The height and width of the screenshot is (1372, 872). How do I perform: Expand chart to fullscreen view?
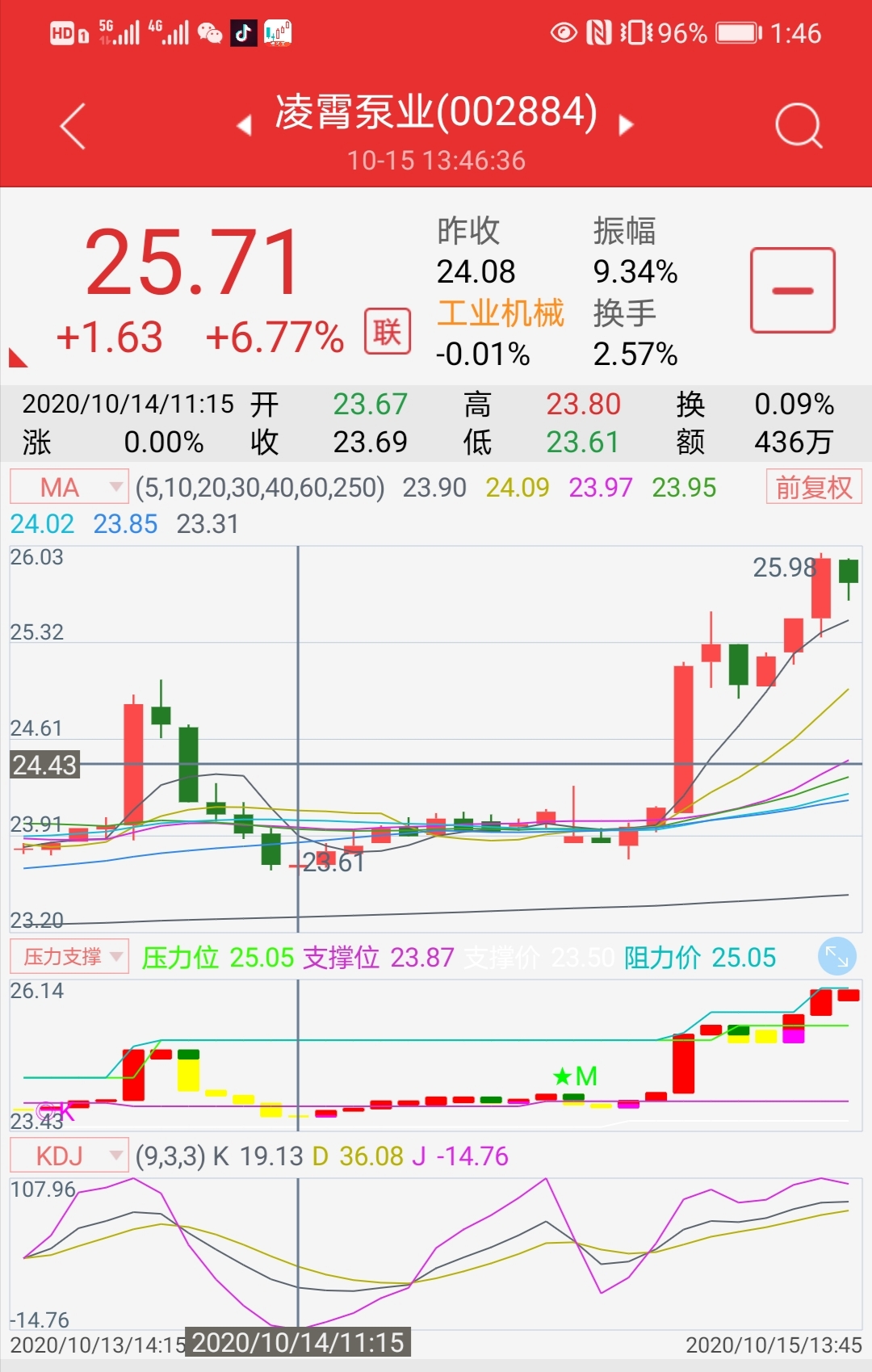tap(836, 957)
